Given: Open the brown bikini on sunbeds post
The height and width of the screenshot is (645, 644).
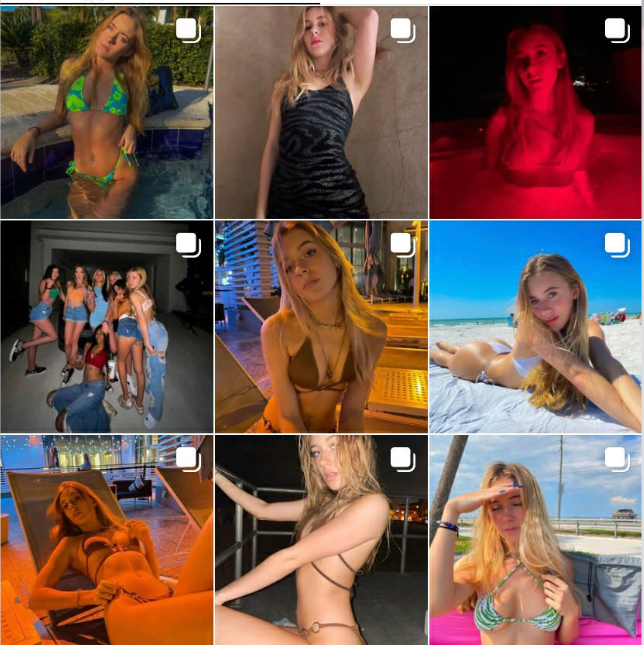Looking at the screenshot, I should coord(321,327).
